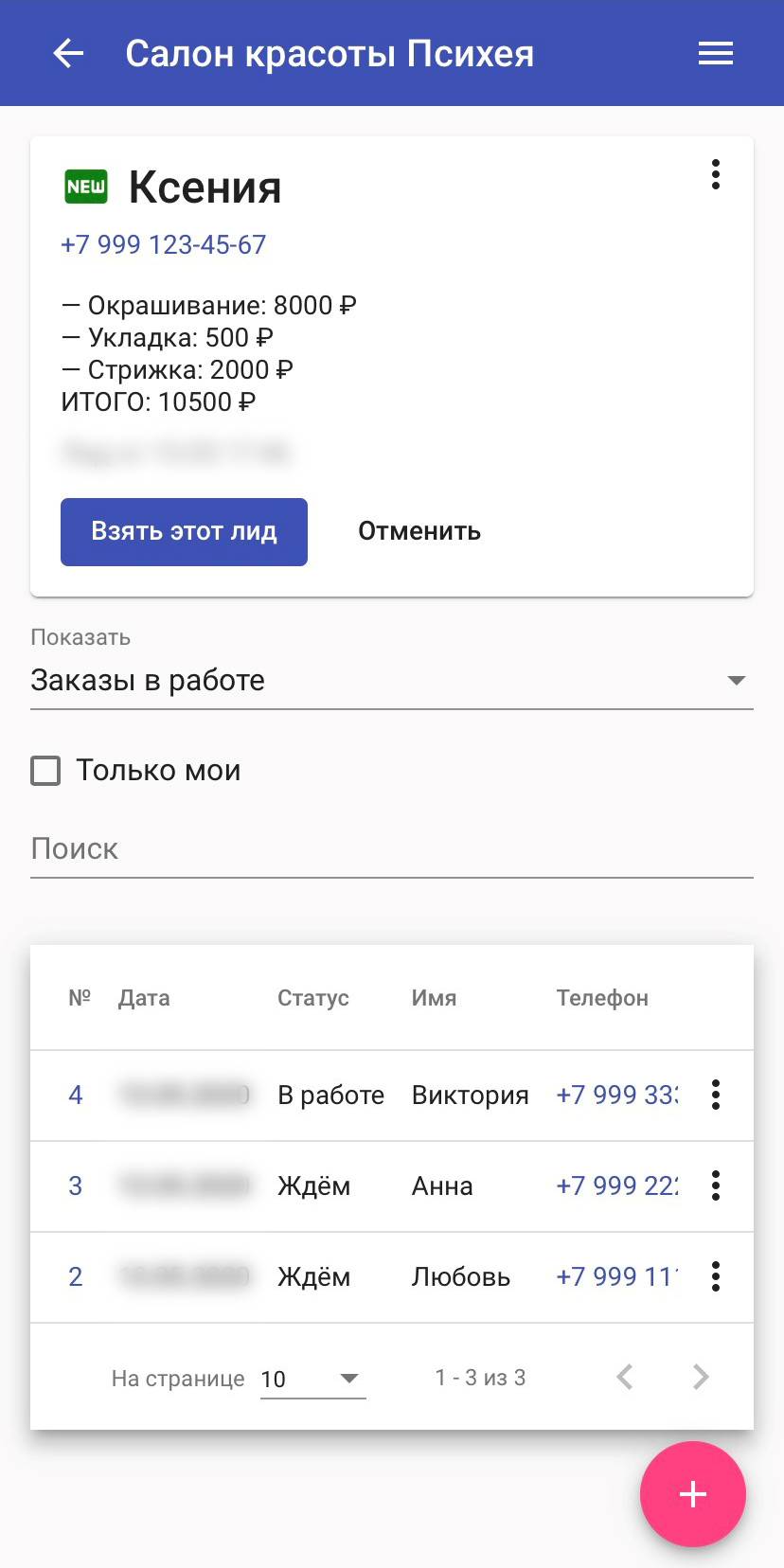Open order number 2

click(76, 1277)
